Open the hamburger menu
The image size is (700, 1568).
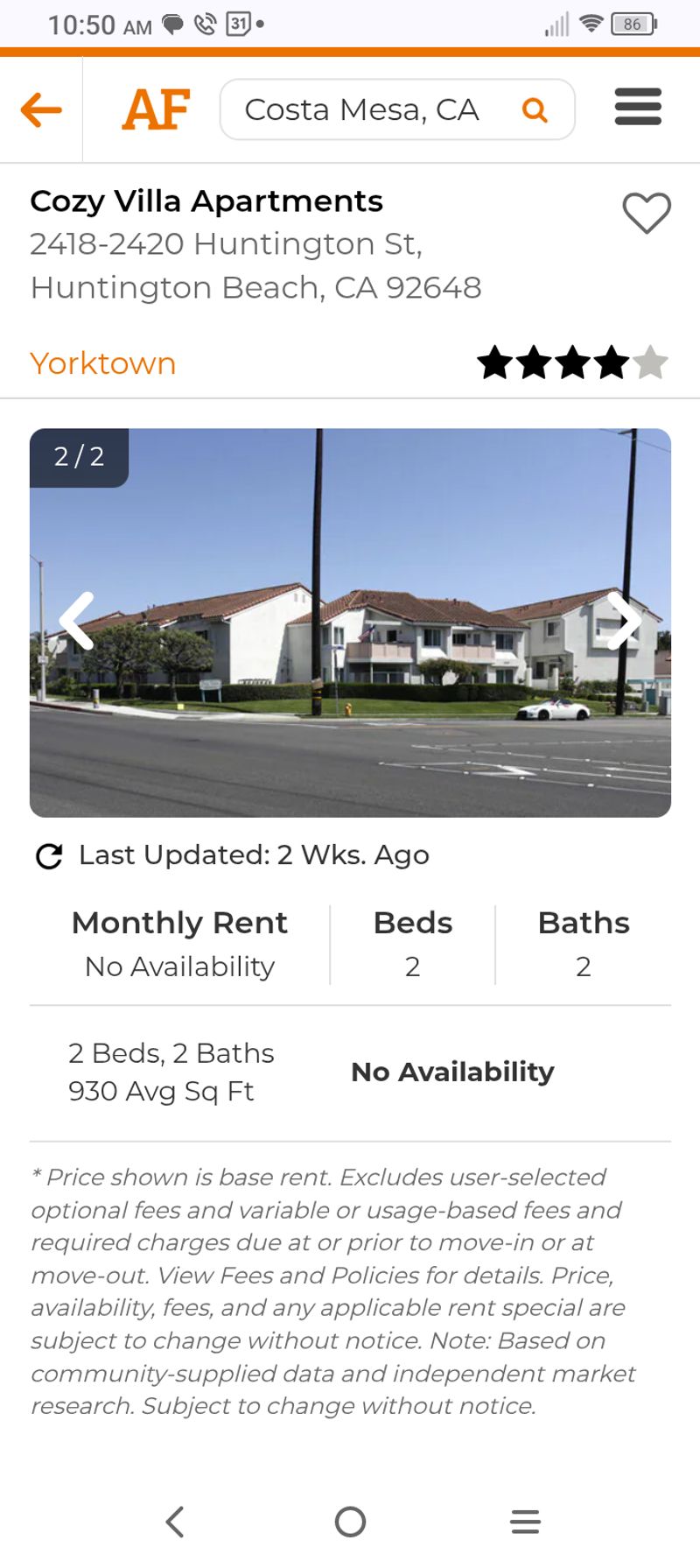[637, 107]
